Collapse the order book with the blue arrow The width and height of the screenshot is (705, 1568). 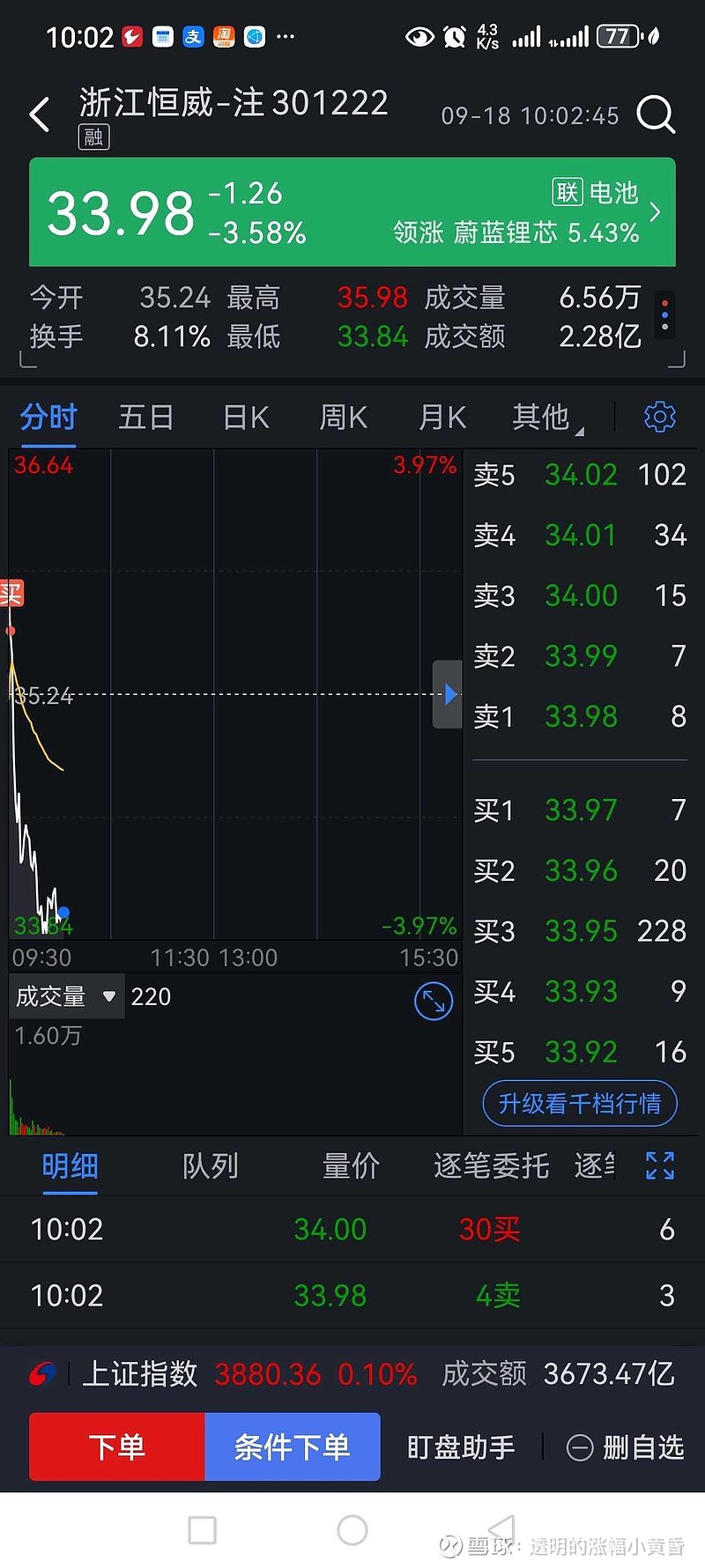[x=449, y=694]
